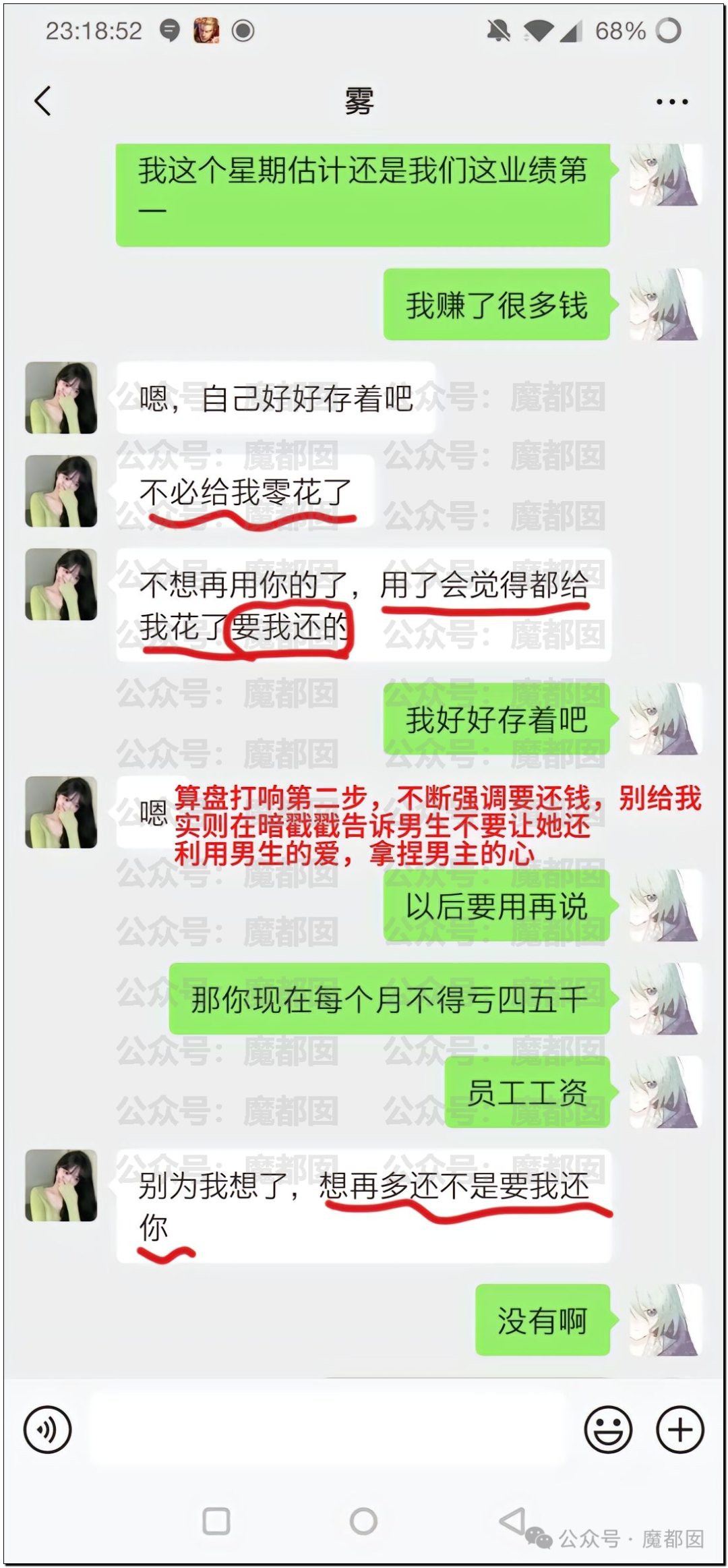The image size is (728, 1568).
Task: Open the chat overflow menu
Action: tap(671, 102)
